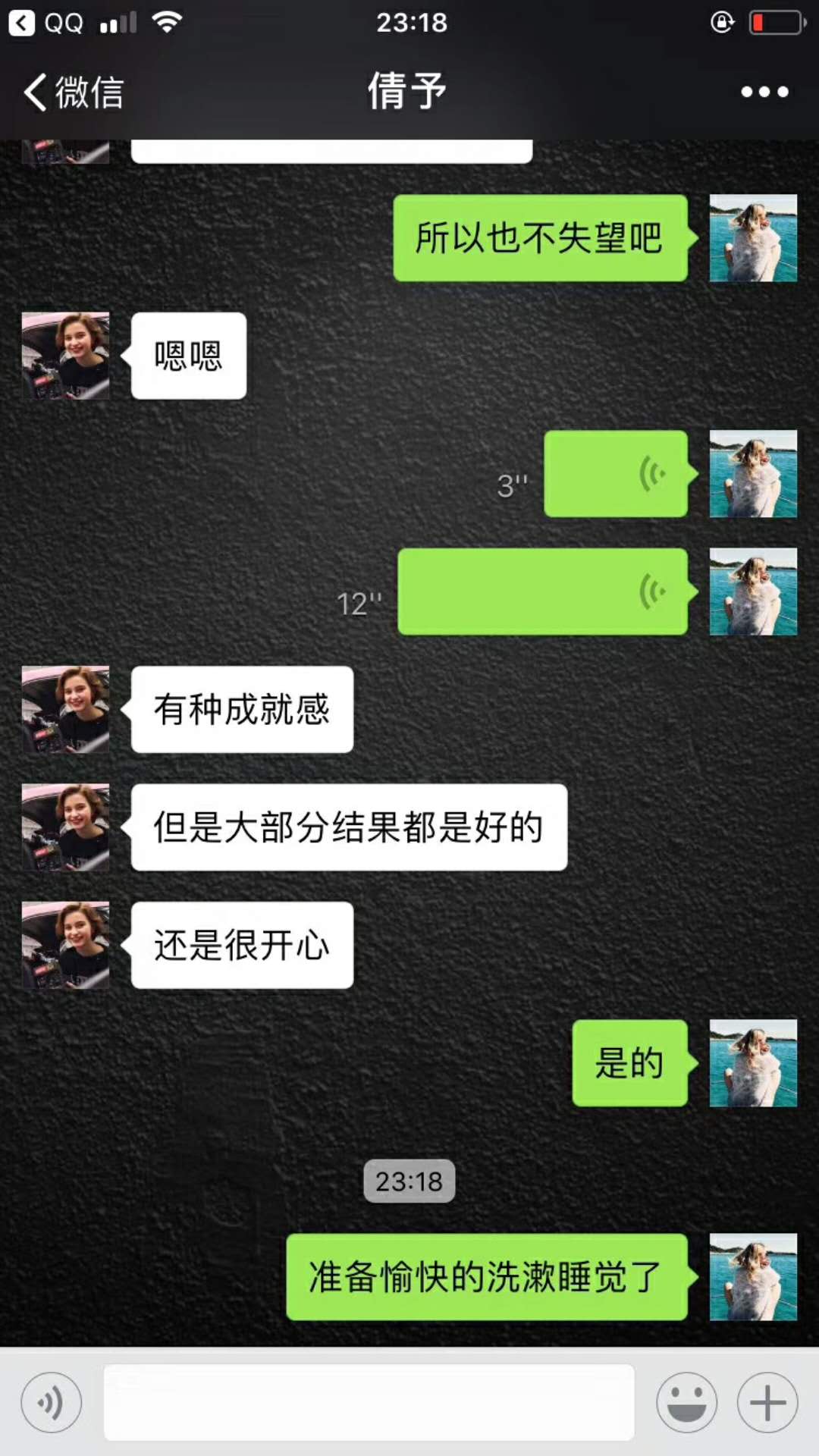Open the plus attachments panel
The width and height of the screenshot is (819, 1456).
[767, 1403]
